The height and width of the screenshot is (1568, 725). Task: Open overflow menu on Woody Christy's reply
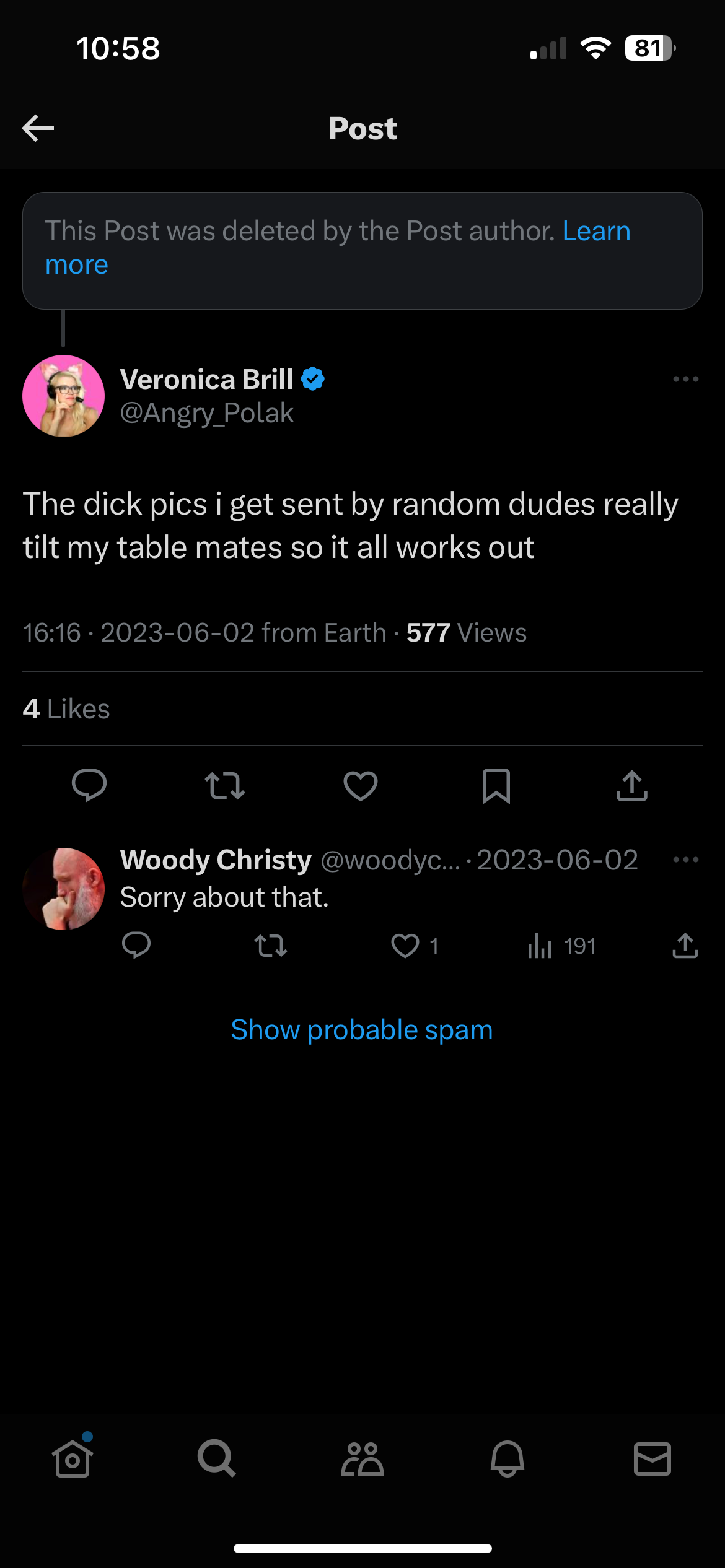tap(685, 860)
